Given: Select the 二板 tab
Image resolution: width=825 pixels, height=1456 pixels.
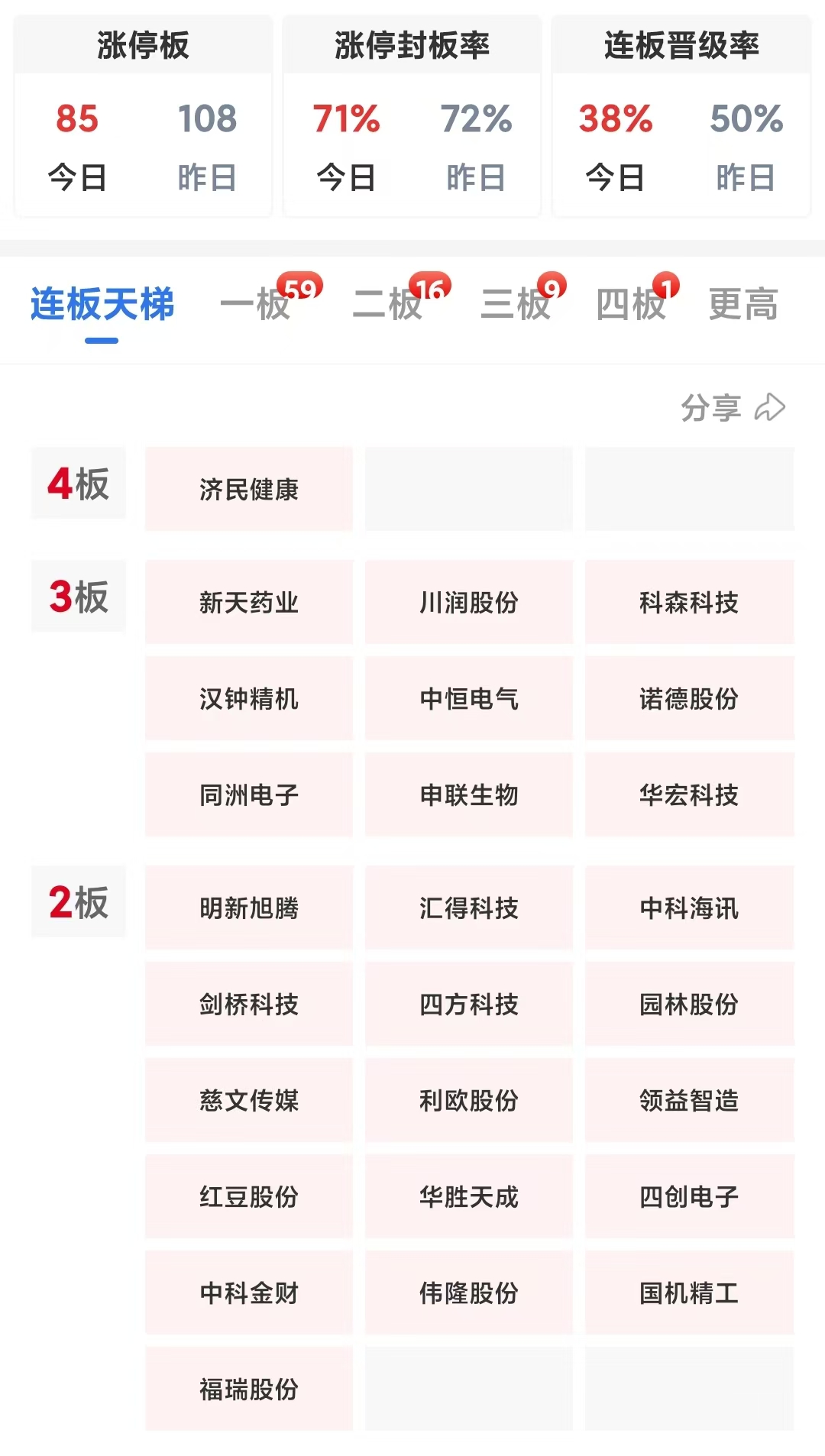Looking at the screenshot, I should 388,305.
